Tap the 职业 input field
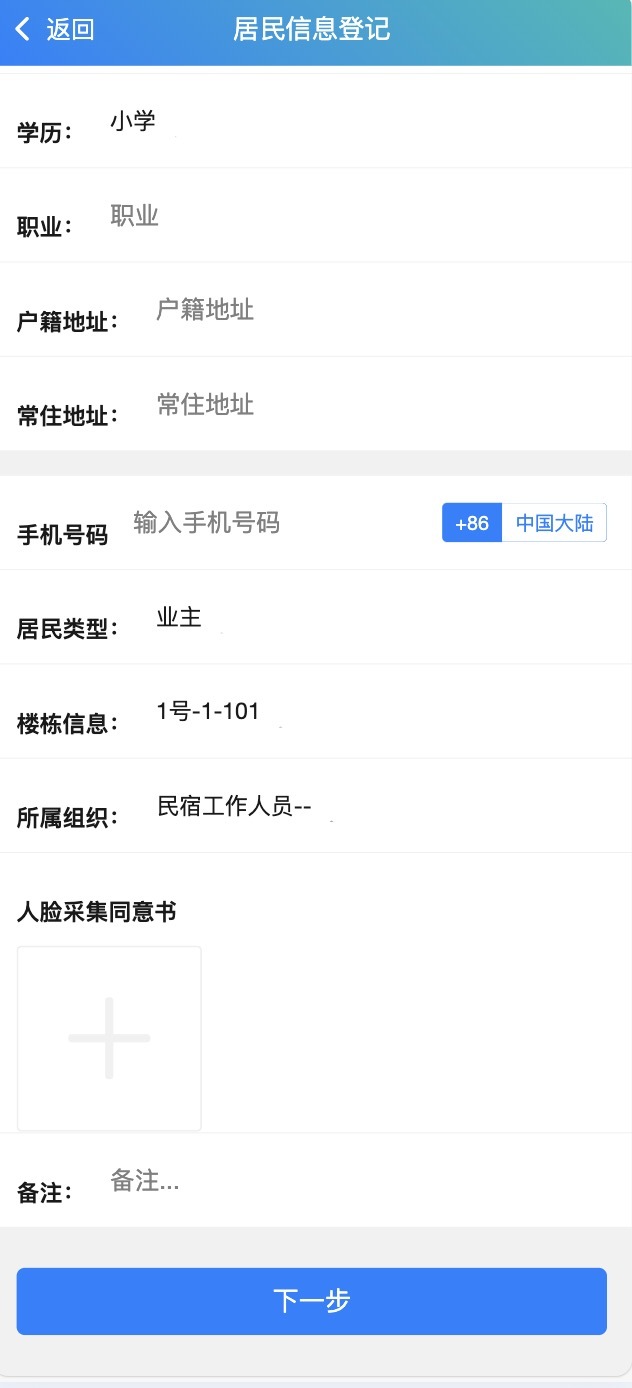The height and width of the screenshot is (1388, 632). tap(364, 216)
